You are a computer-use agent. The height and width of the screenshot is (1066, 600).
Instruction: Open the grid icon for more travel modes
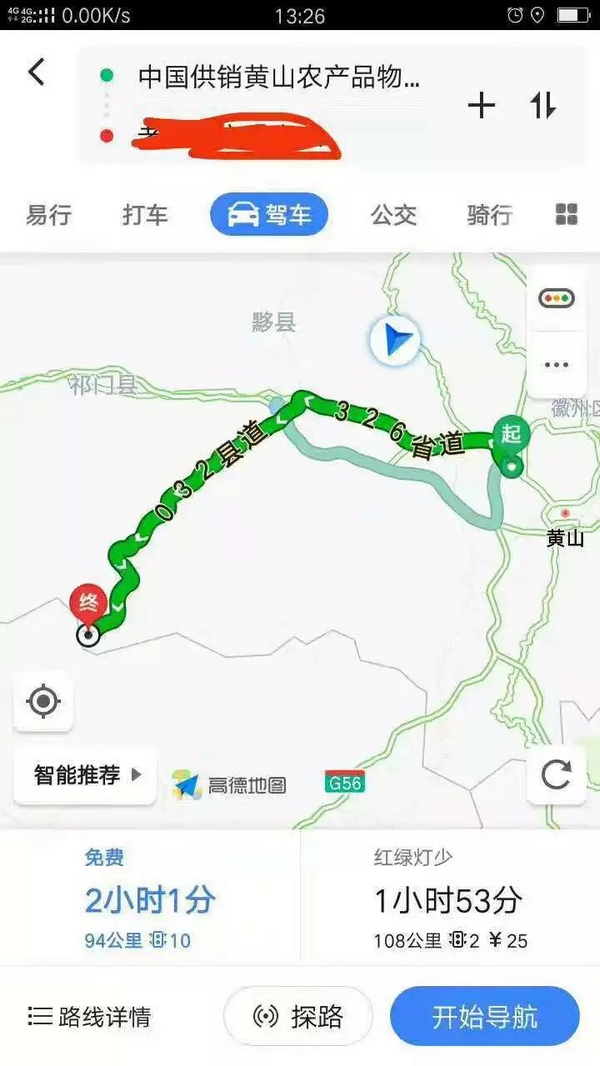[566, 214]
